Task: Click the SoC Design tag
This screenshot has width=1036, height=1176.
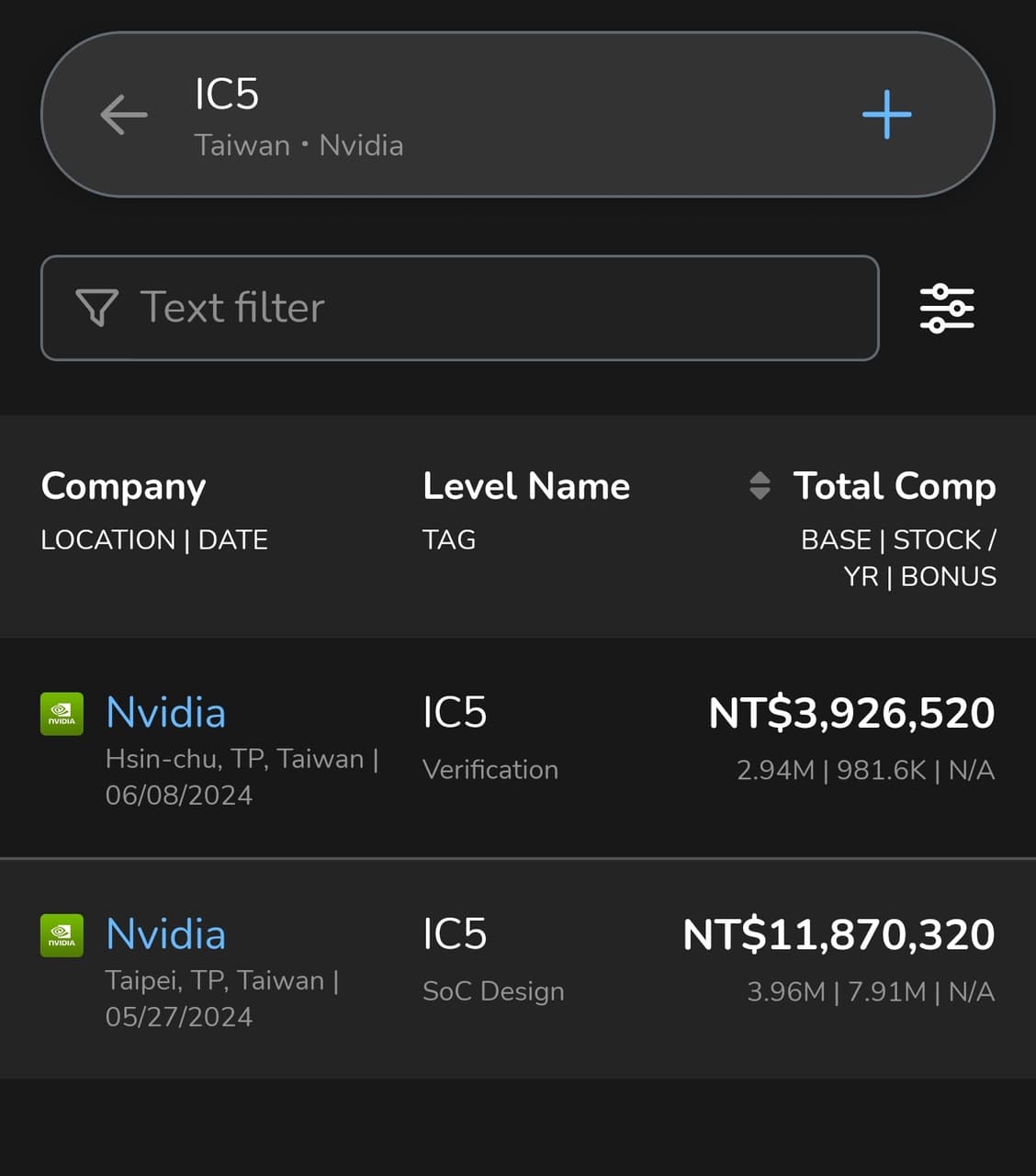Action: tap(493, 991)
